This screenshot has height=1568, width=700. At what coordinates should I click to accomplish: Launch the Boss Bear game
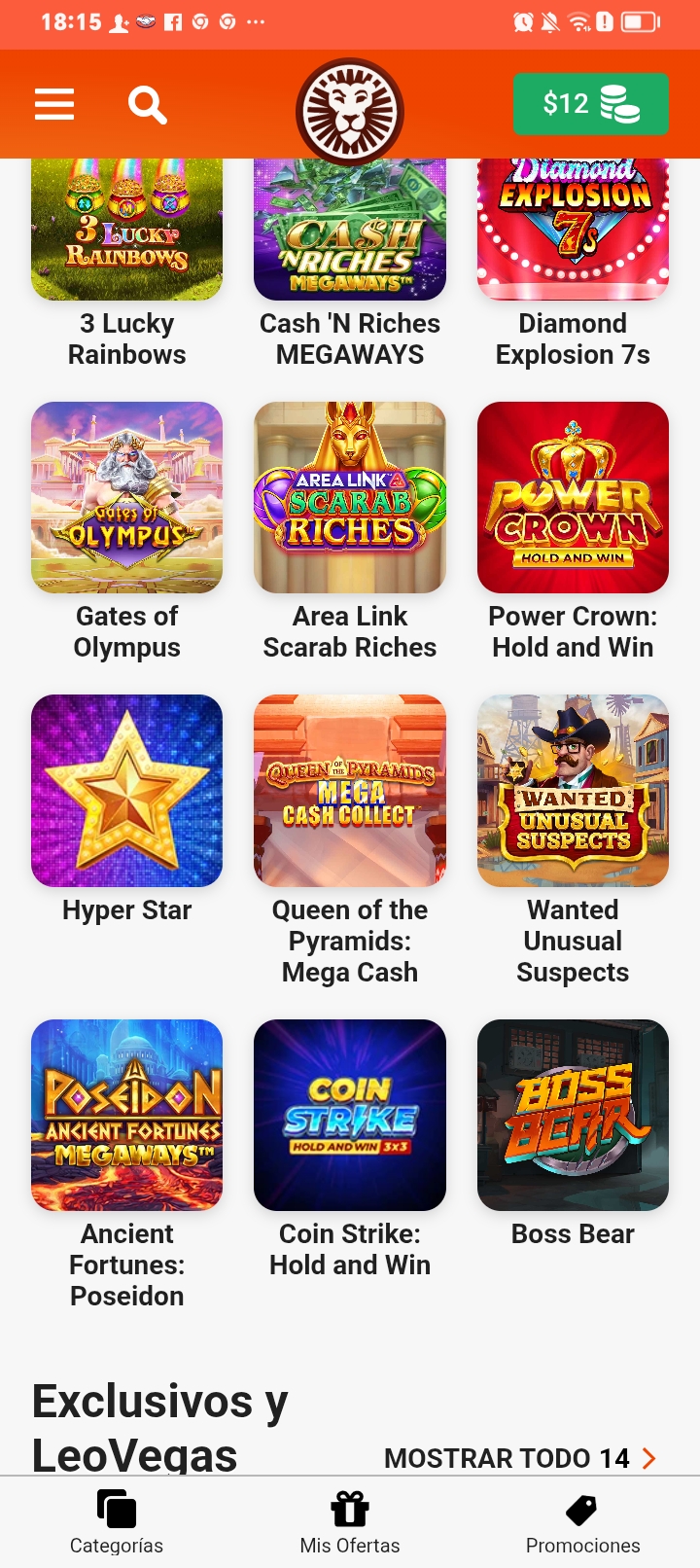click(x=573, y=1115)
